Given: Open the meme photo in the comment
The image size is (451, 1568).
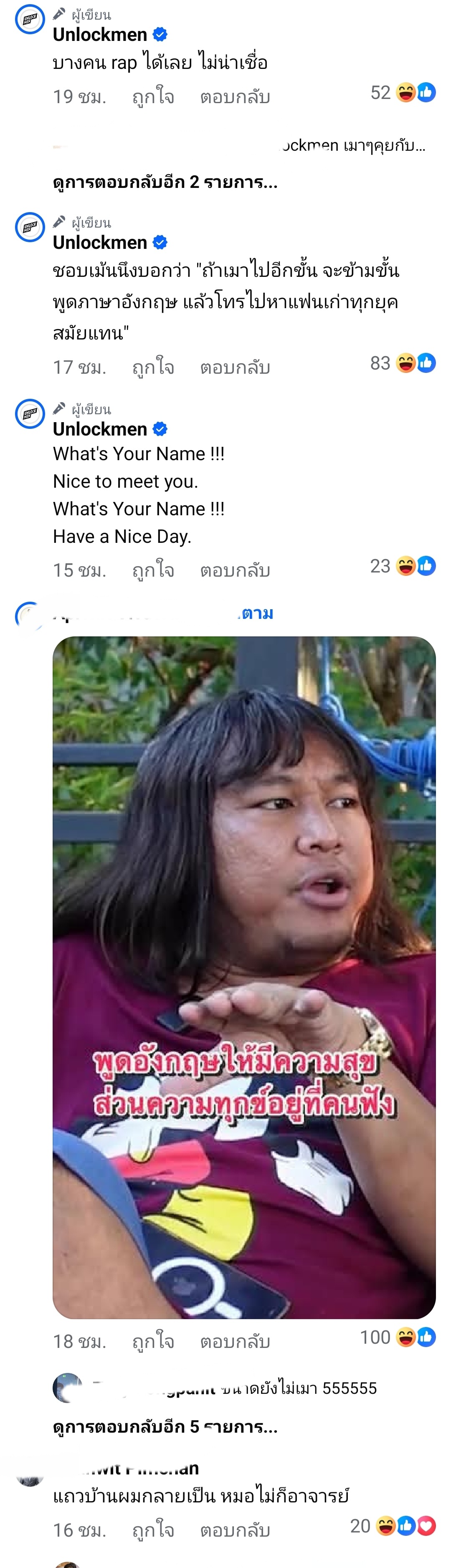Looking at the screenshot, I should point(244,978).
